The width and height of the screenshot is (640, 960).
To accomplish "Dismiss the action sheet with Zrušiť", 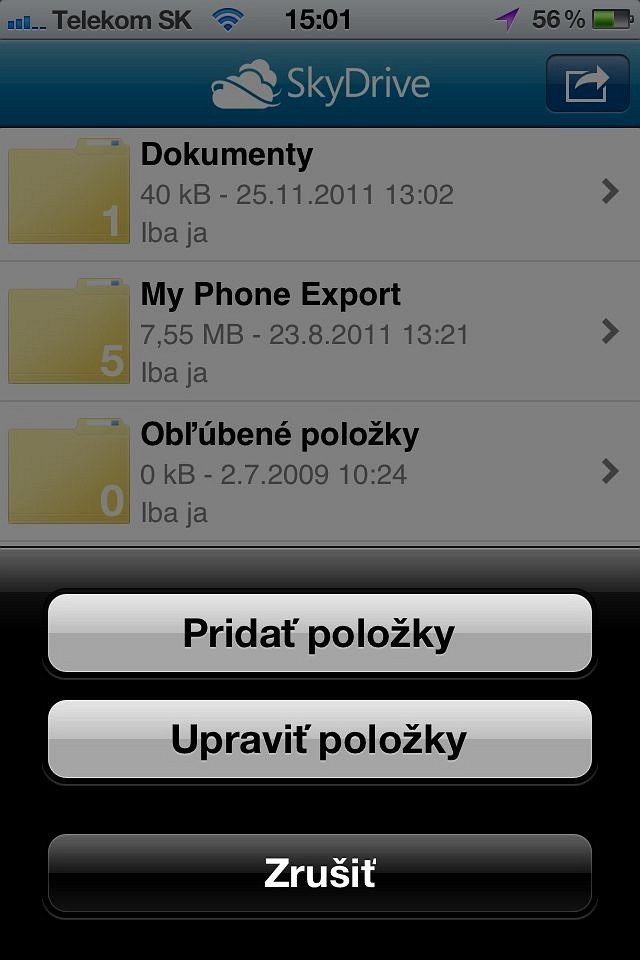I will pyautogui.click(x=319, y=873).
